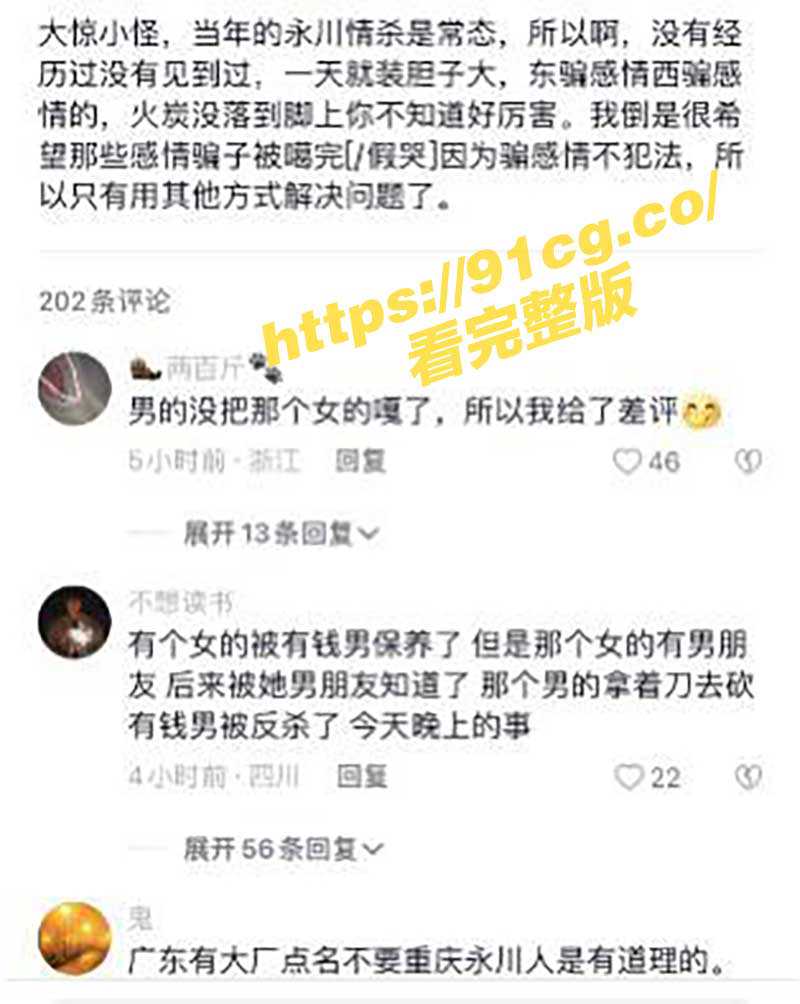This screenshot has height=1004, width=800.
Task: Like the comment by 两百斤
Action: coord(627,461)
